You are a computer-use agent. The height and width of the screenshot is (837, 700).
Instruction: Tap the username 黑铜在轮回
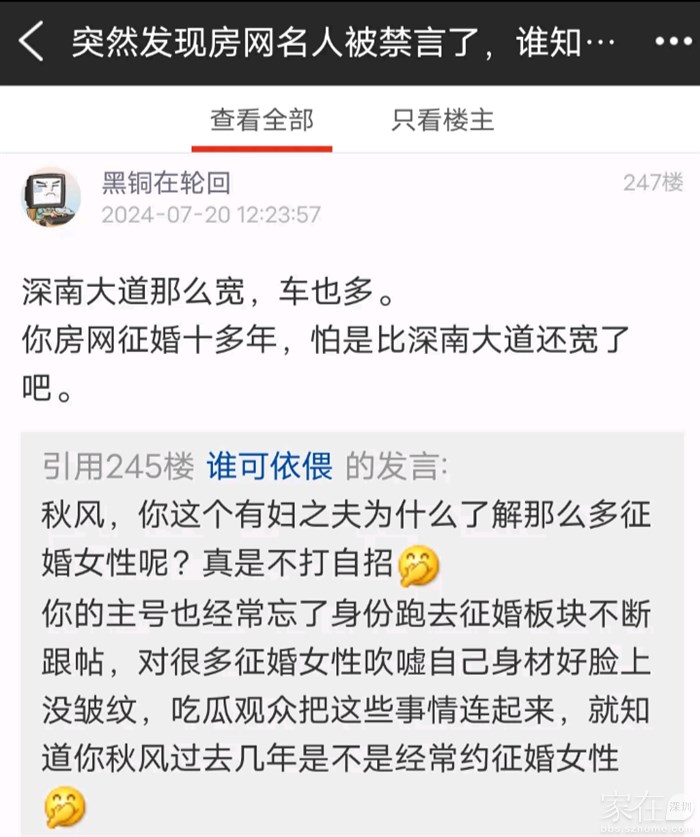point(166,182)
